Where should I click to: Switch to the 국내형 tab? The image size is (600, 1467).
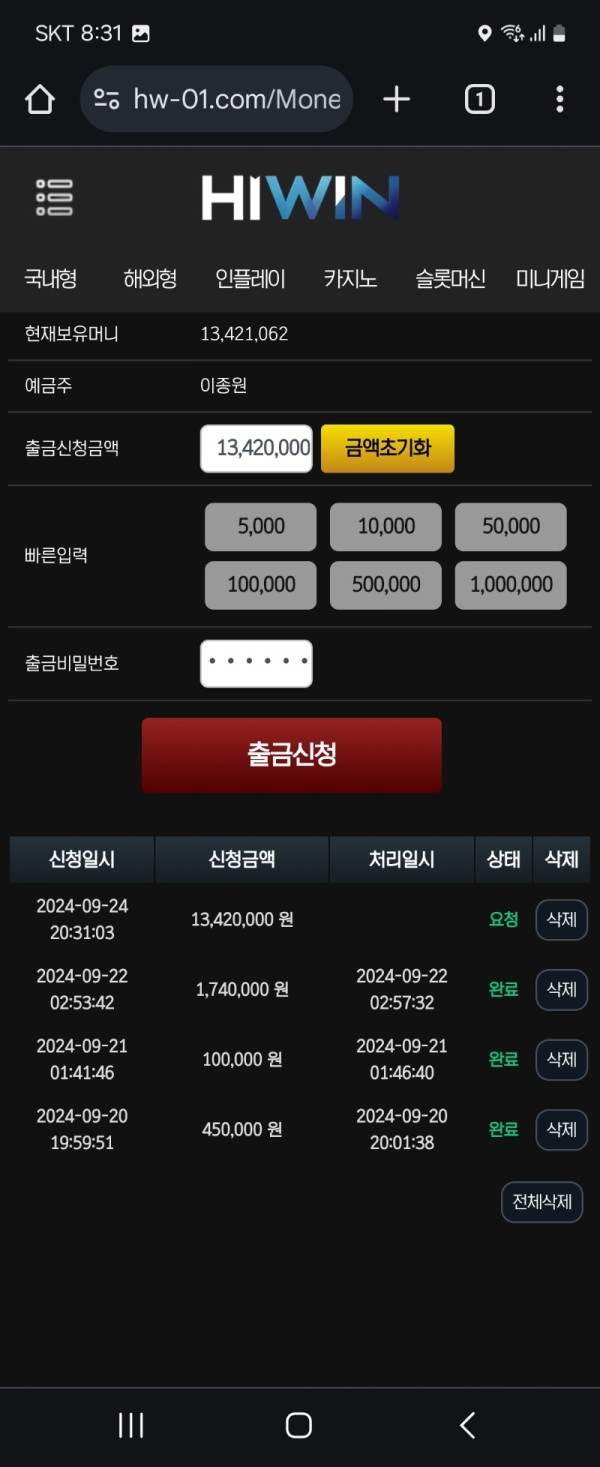[50, 279]
